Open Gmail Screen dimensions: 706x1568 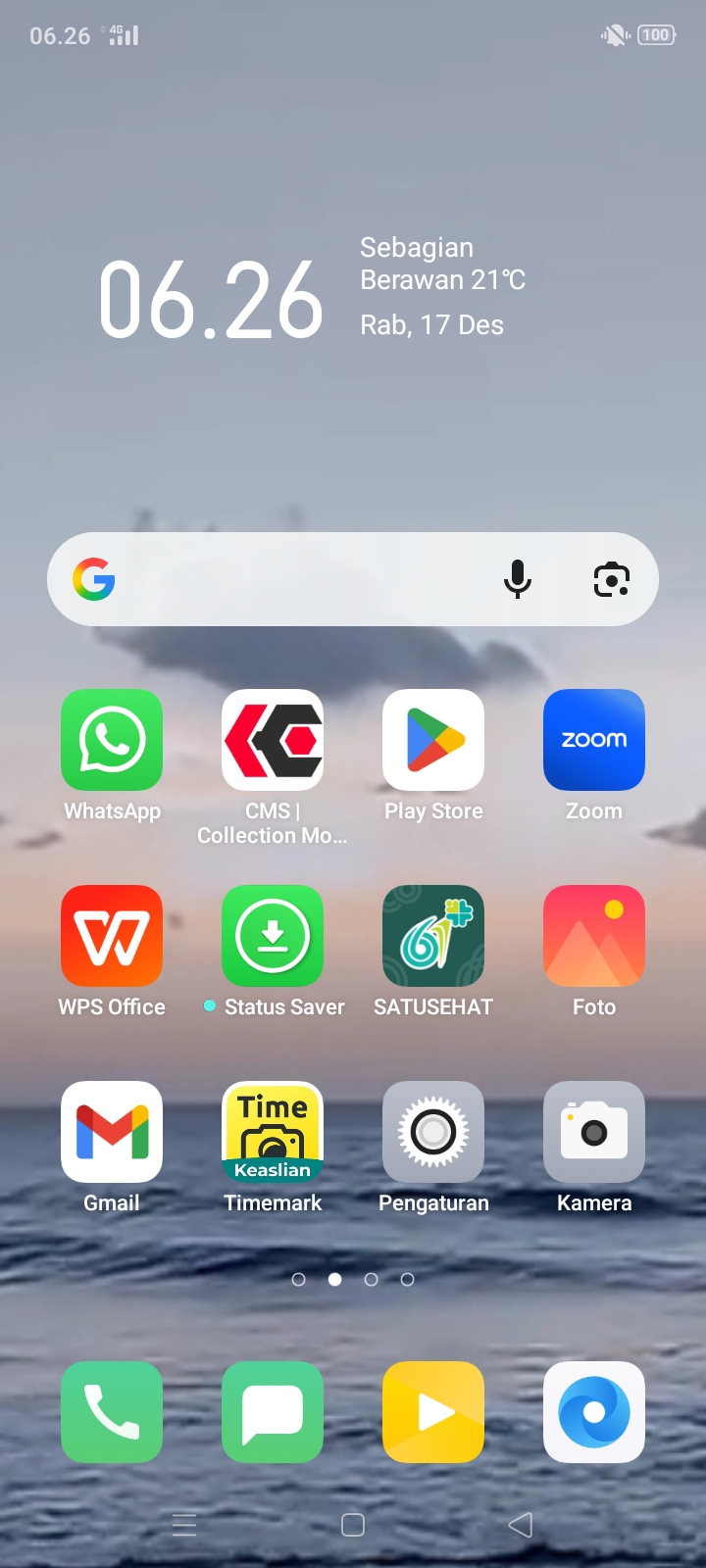112,1132
